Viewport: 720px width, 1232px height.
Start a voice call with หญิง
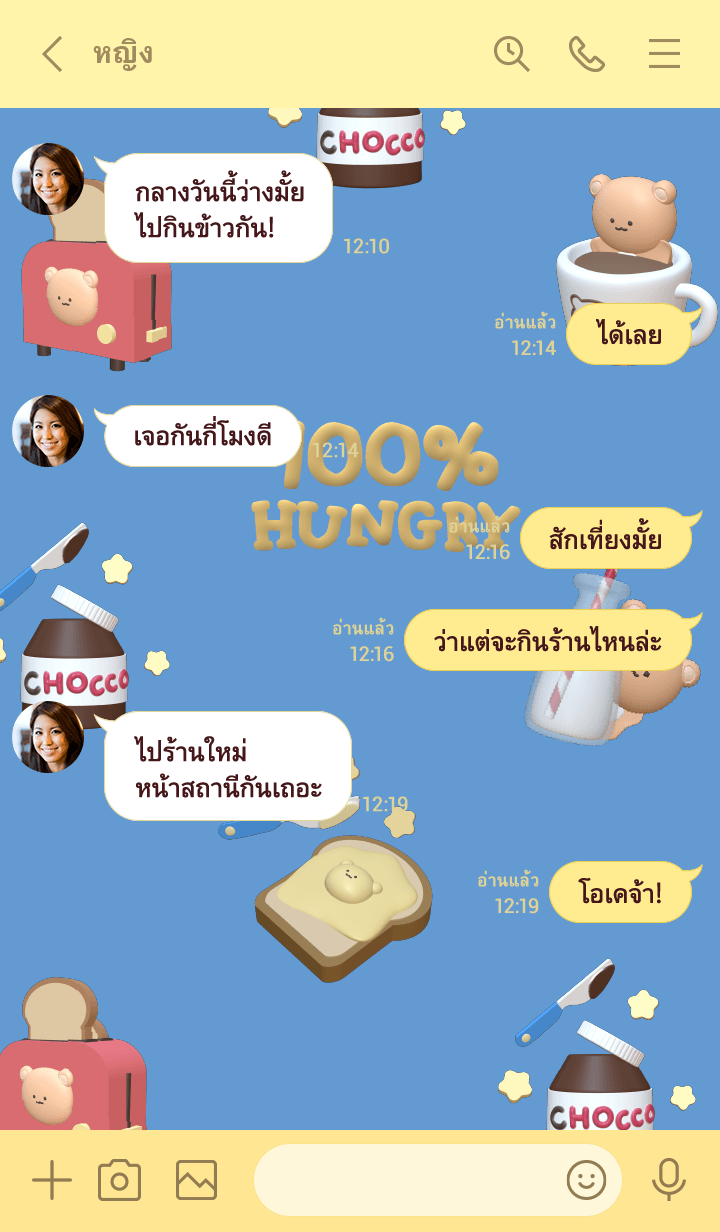point(587,54)
